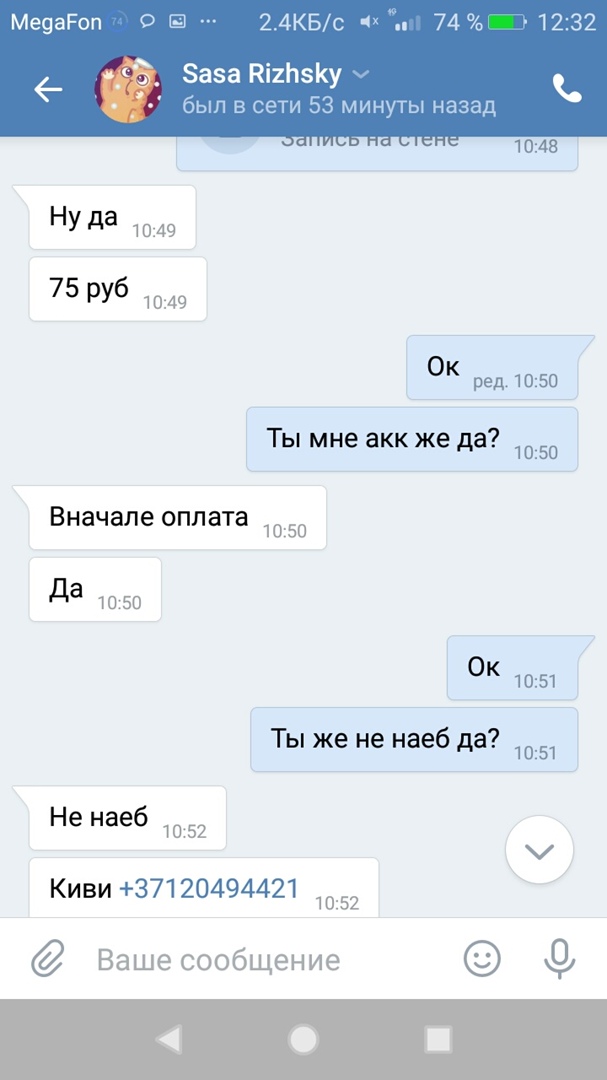Focus the Ваше сообщение message field
Viewport: 607px width, 1080px height.
click(260, 960)
